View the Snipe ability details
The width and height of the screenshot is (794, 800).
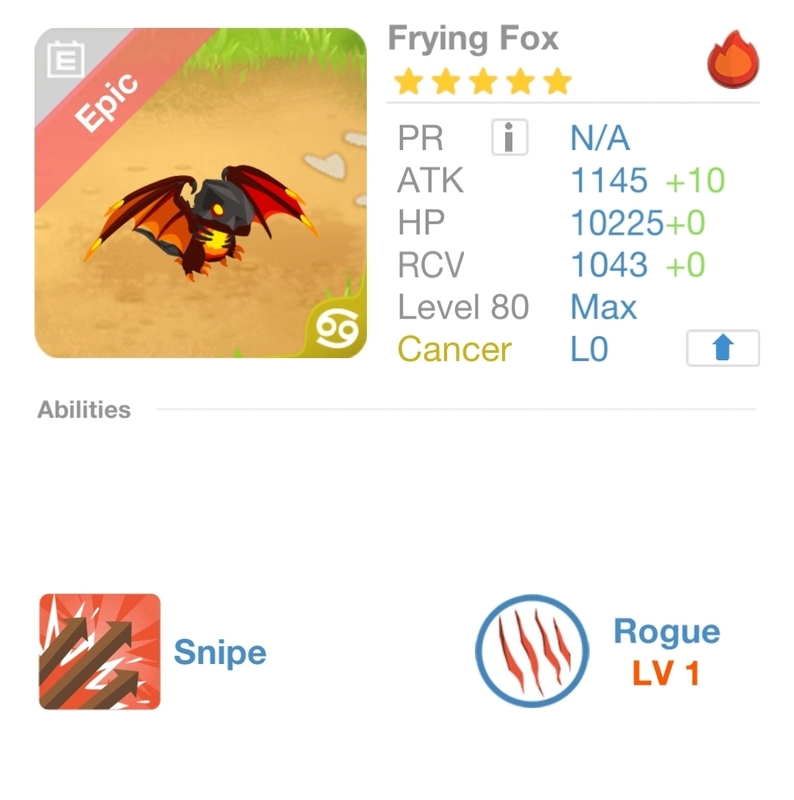[100, 652]
